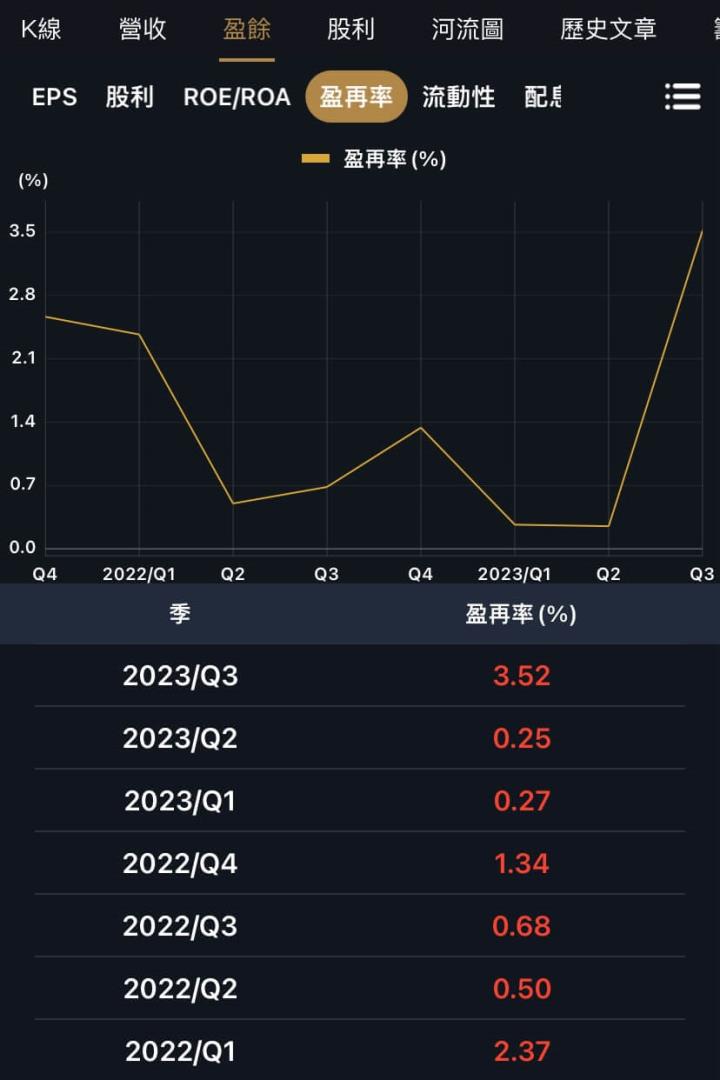Select the 盈再率 pill button

click(x=356, y=97)
